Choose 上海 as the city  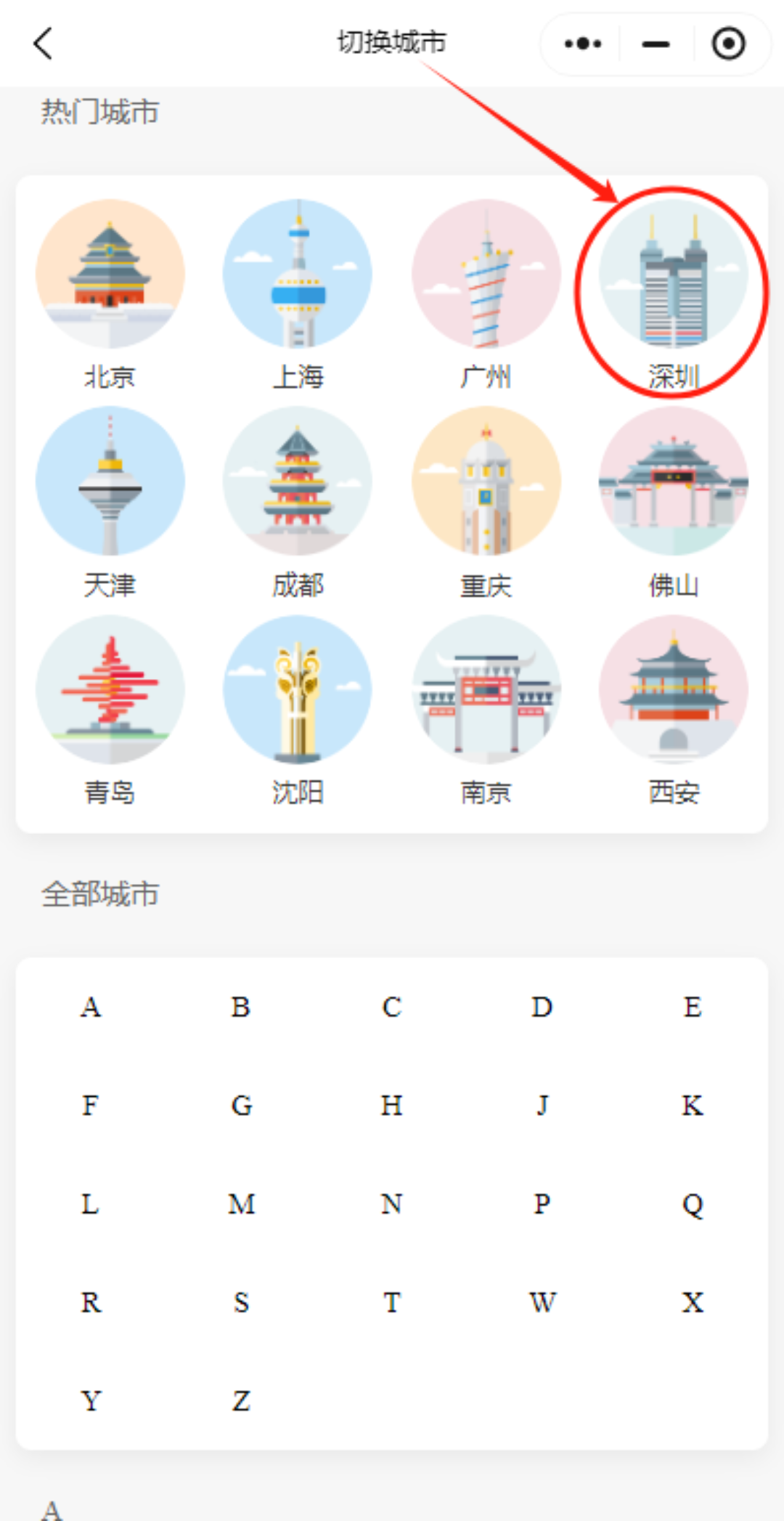click(x=298, y=275)
